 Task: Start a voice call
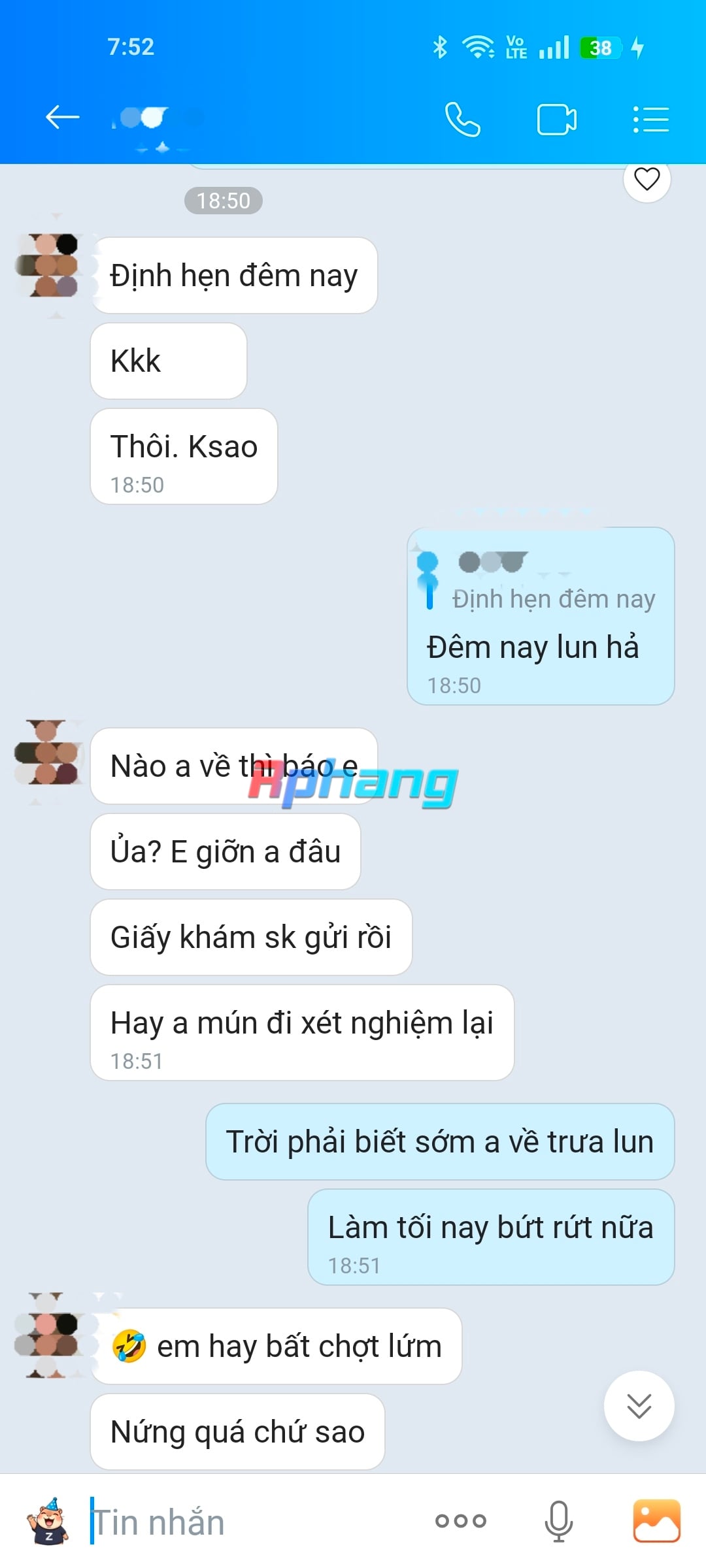(462, 119)
